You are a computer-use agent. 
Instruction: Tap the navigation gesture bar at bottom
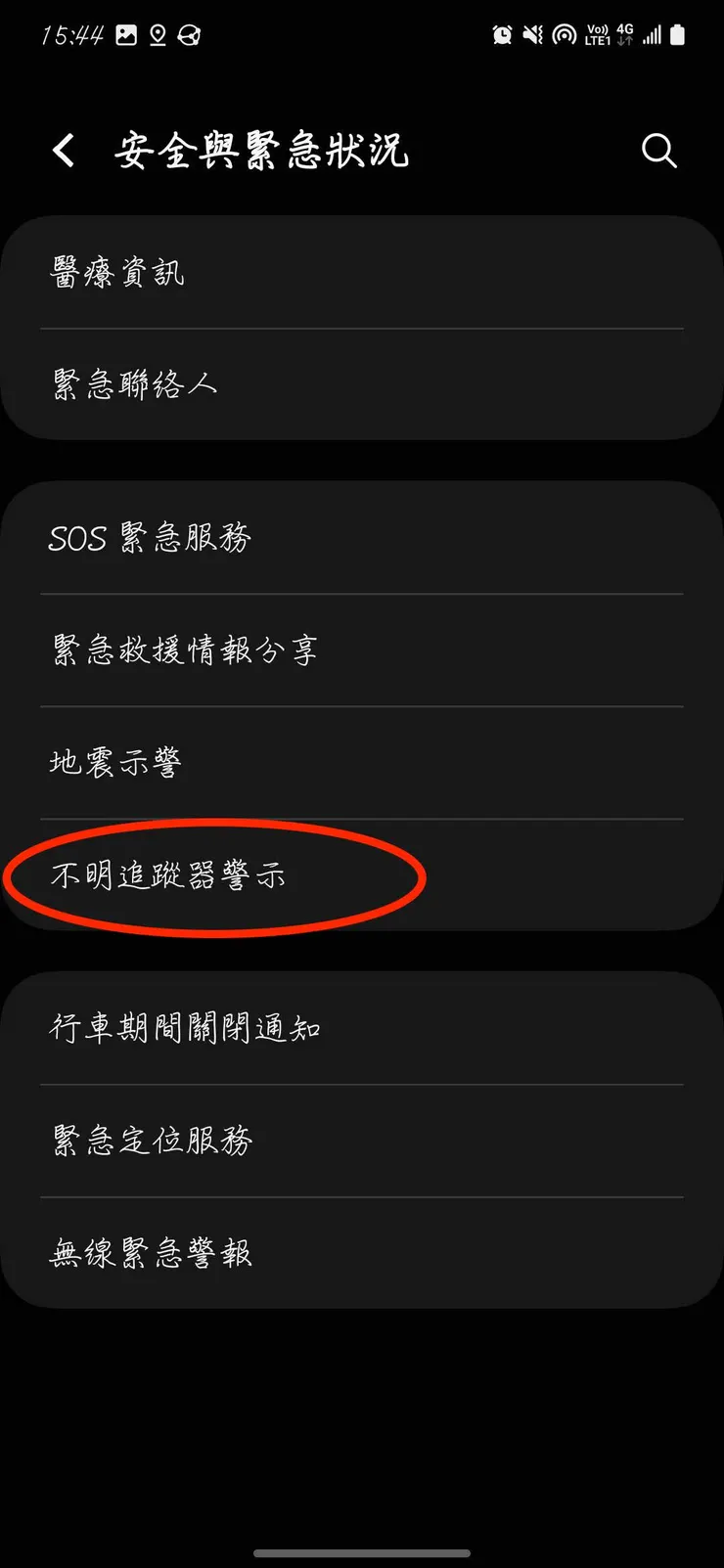click(362, 1552)
